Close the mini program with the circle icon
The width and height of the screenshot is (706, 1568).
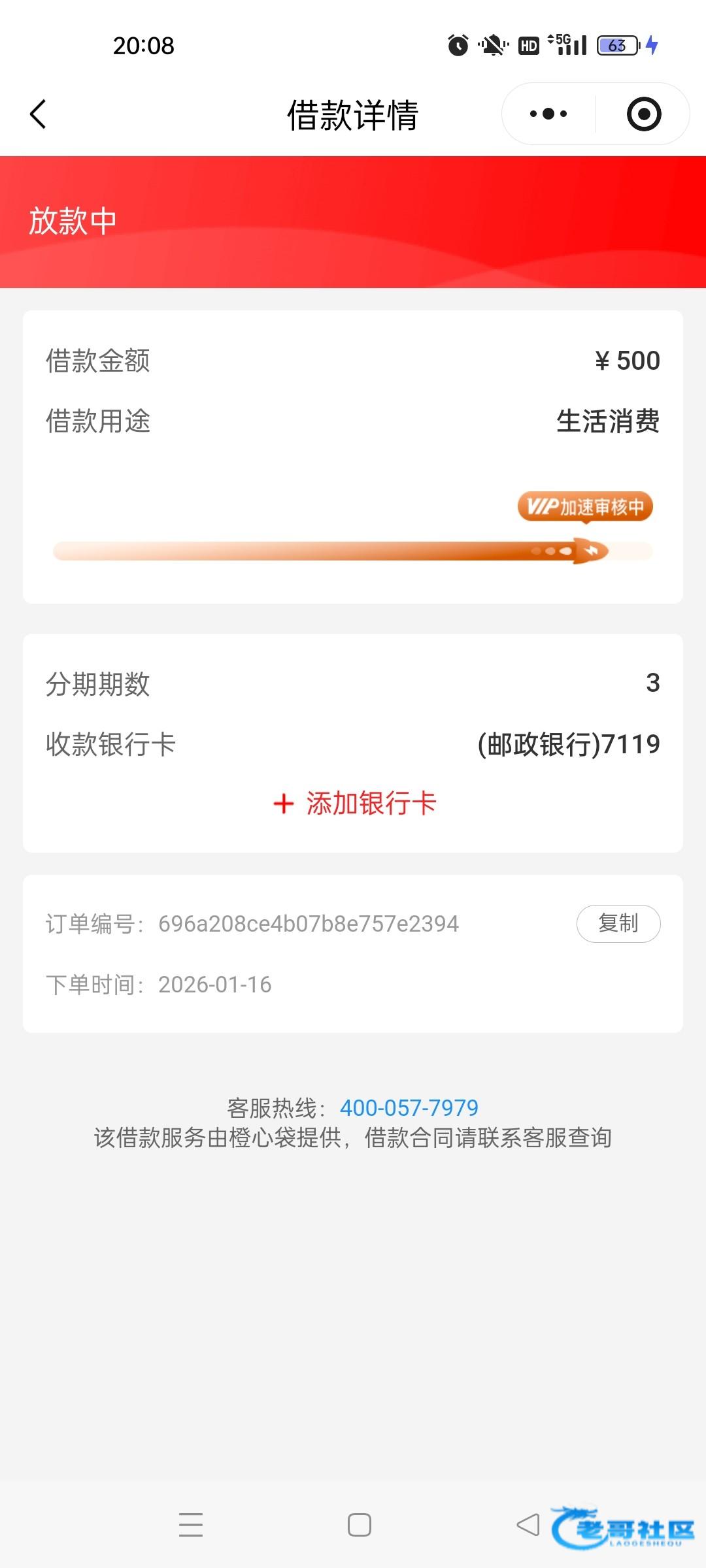click(x=643, y=114)
